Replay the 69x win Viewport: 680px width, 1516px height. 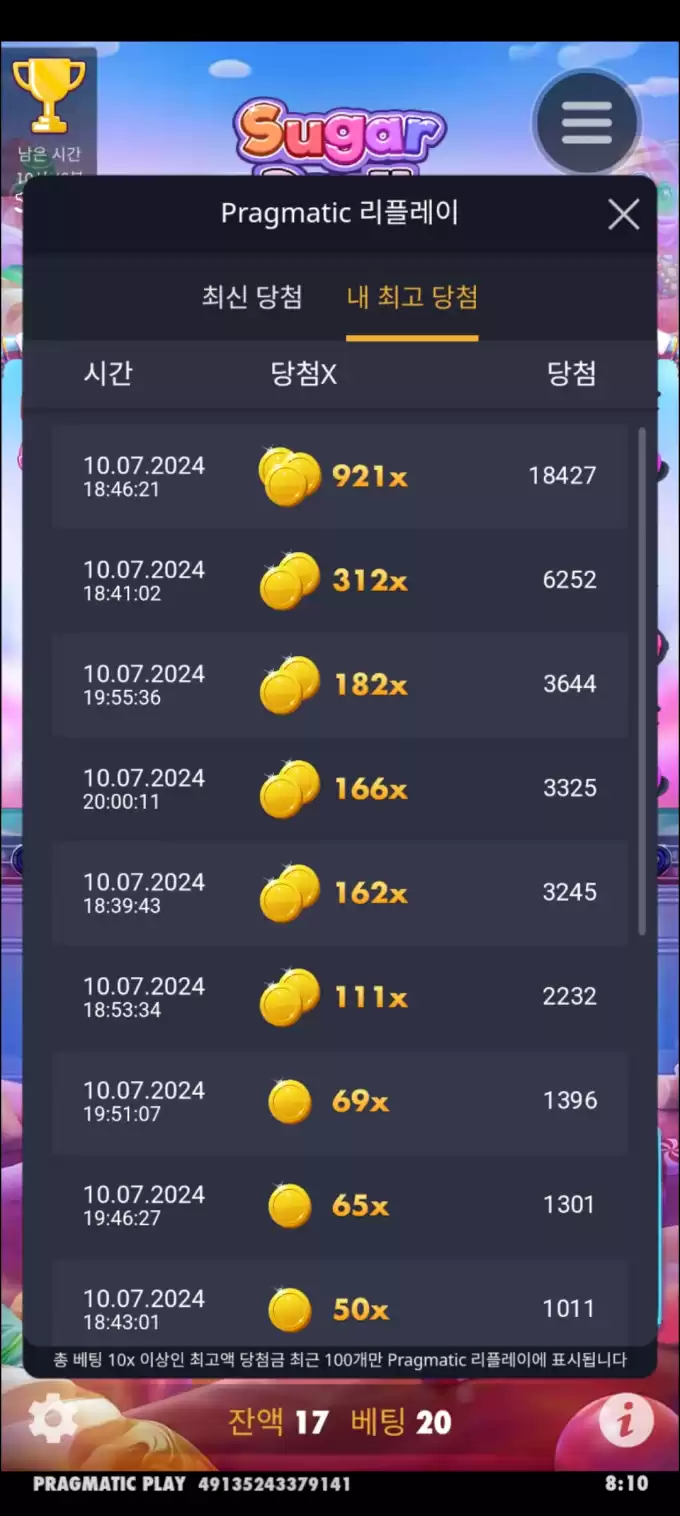point(340,1101)
